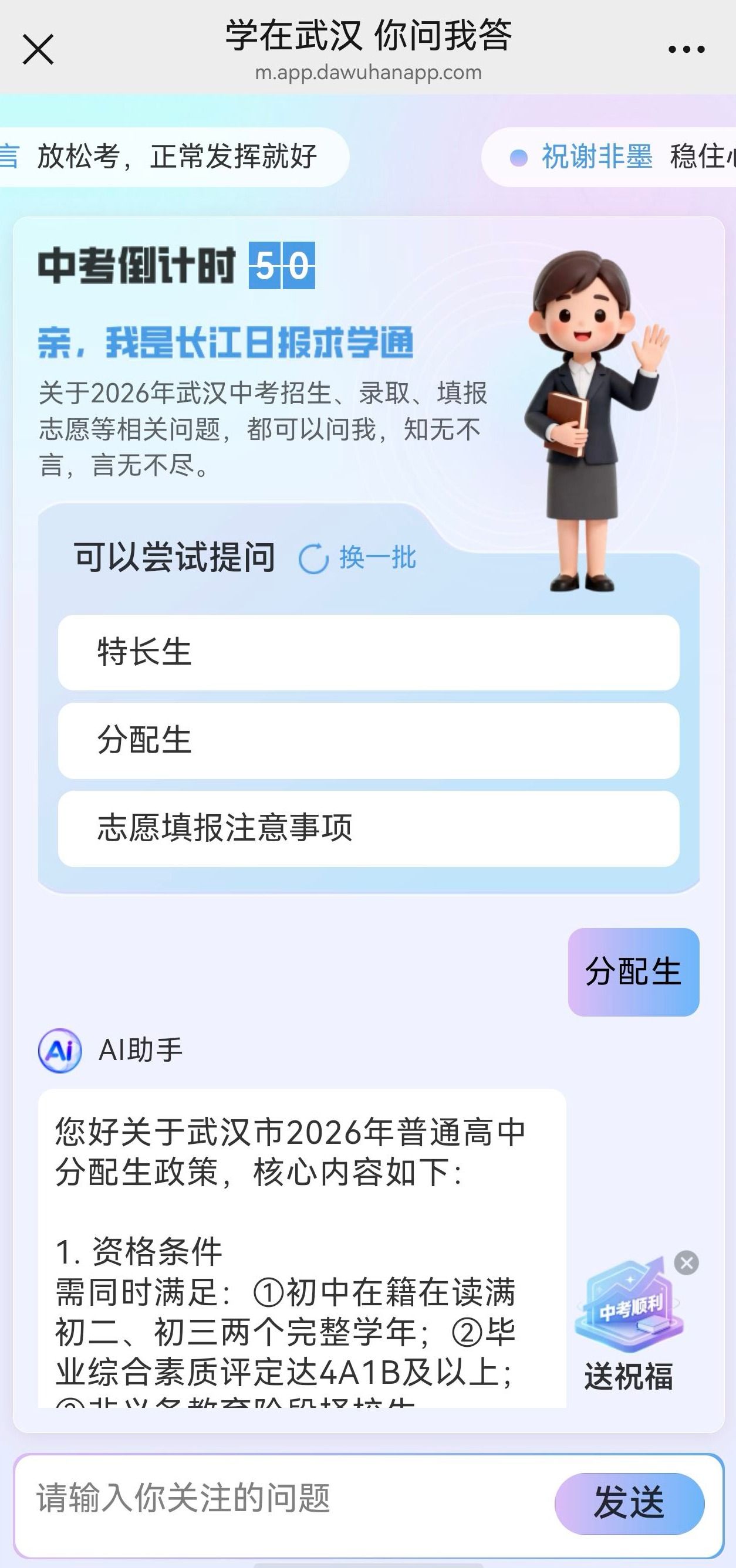Refresh suggested questions with 换一批
The width and height of the screenshot is (736, 1568).
357,557
